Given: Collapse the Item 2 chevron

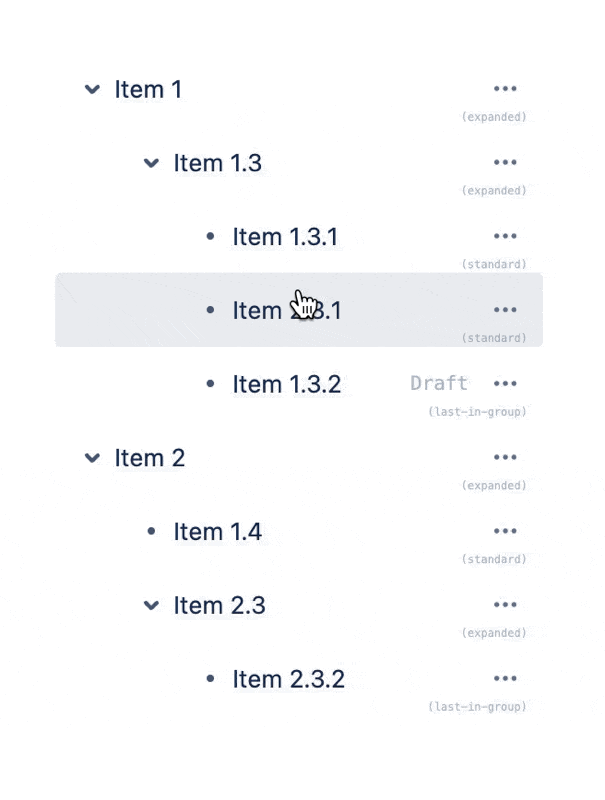Looking at the screenshot, I should pos(93,458).
